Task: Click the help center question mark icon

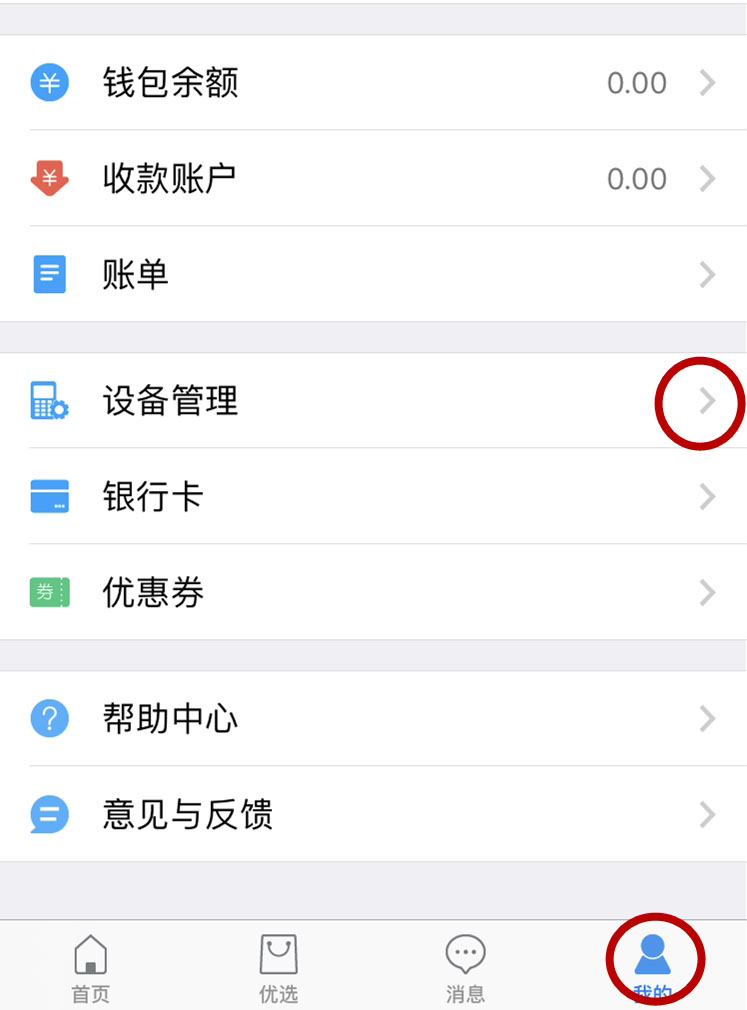Action: 50,718
